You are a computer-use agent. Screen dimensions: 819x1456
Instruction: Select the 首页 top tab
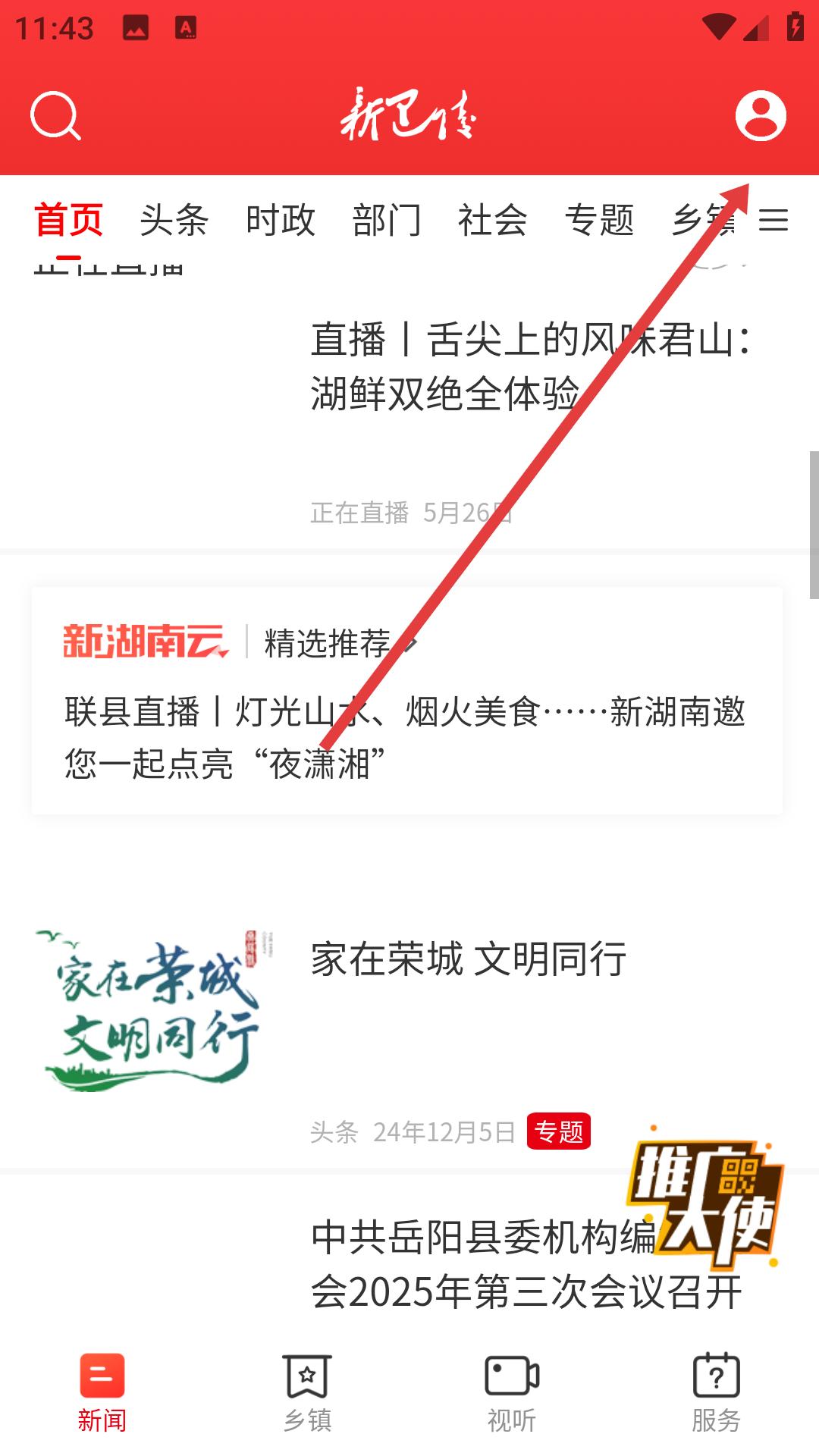[x=68, y=221]
